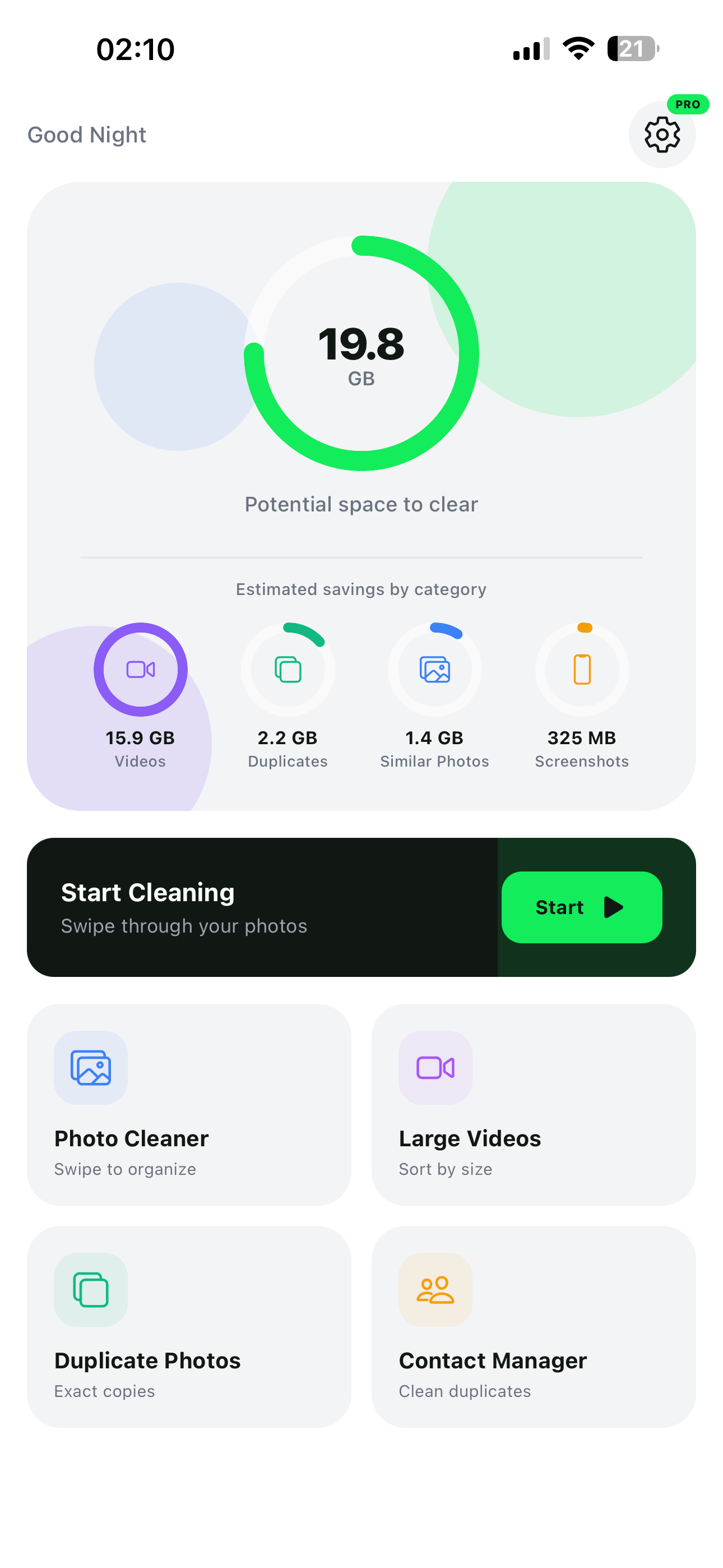Select the Duplicates category icon
The image size is (723, 1568).
coord(288,670)
